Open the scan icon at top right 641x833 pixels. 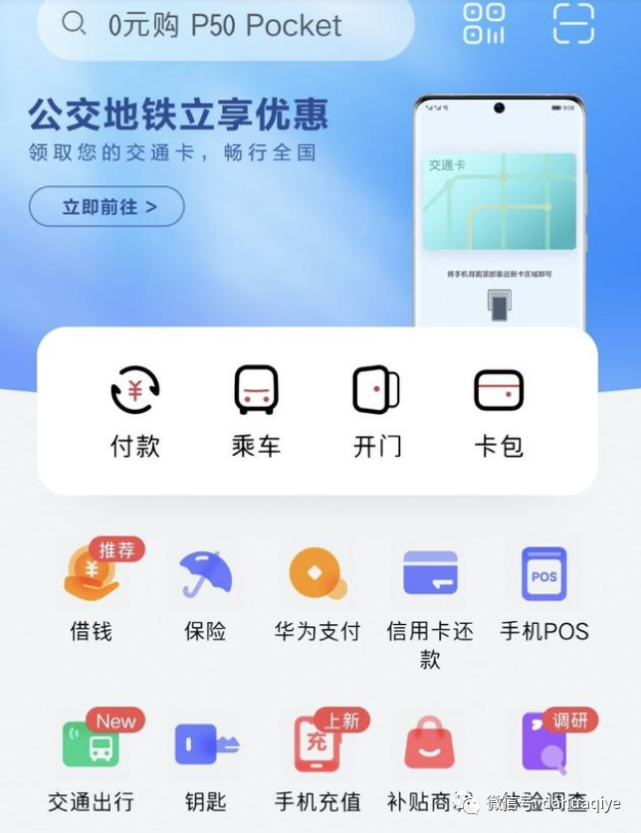click(574, 22)
